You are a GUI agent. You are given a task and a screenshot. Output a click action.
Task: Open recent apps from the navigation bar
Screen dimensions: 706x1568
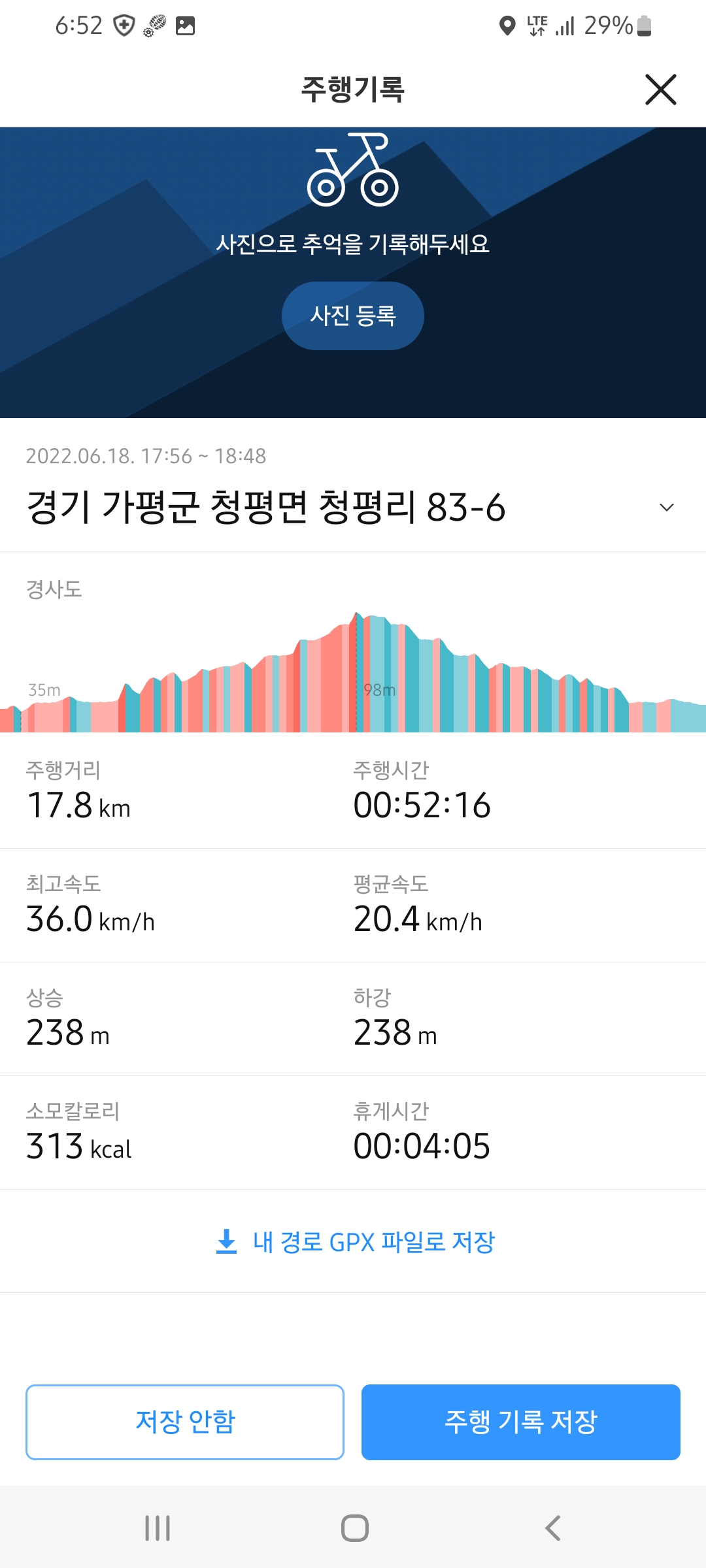pos(158,1528)
